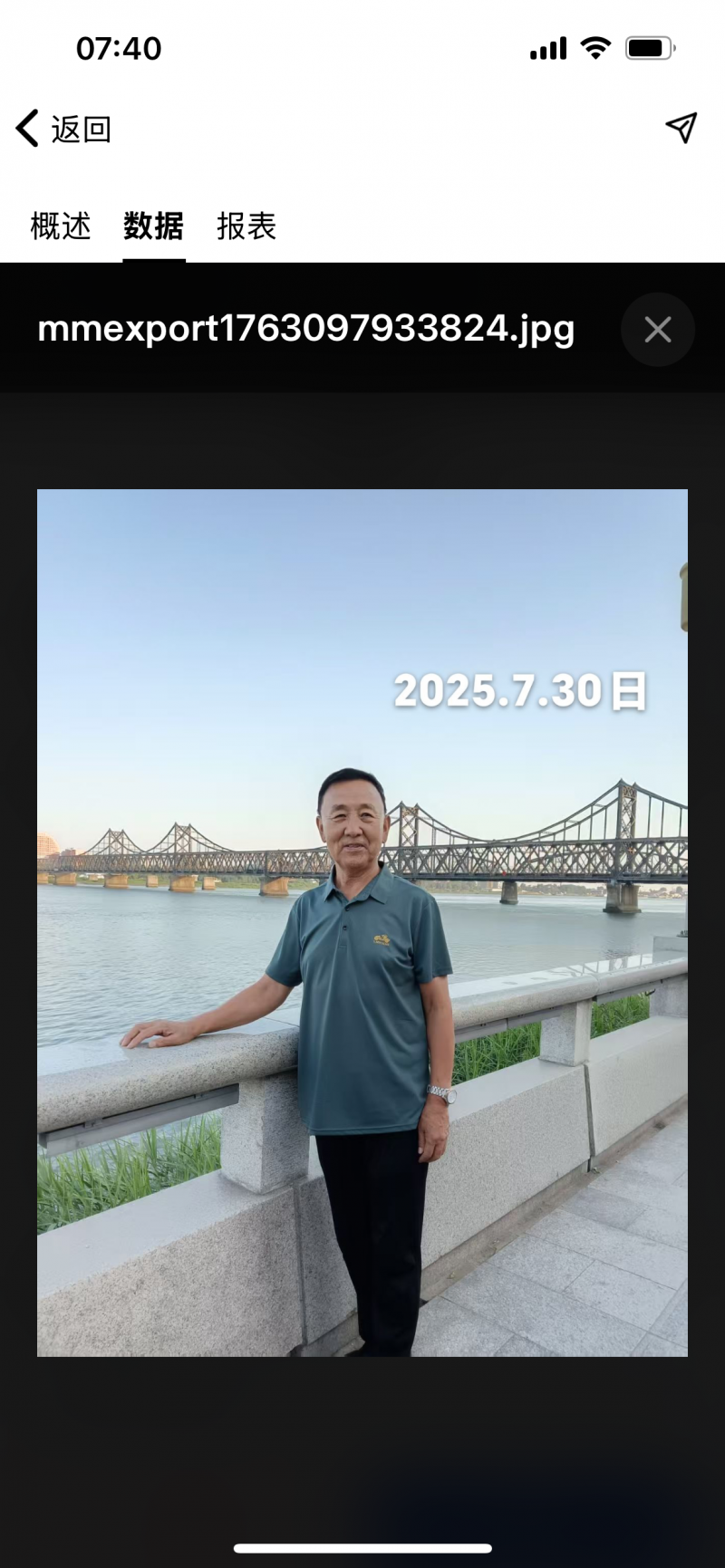Viewport: 725px width, 1568px height.
Task: Tap the Wi-Fi icon in the status bar
Action: [x=597, y=47]
